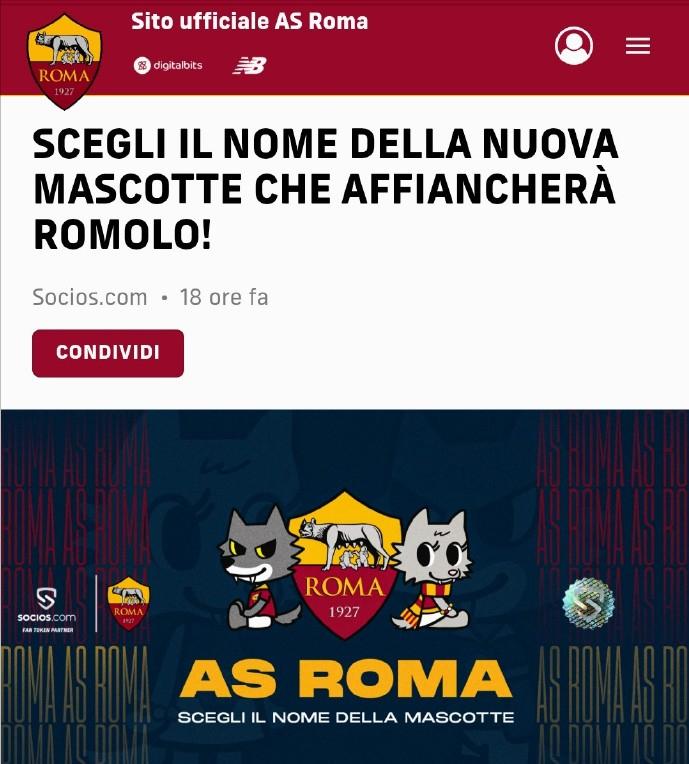Screen dimensions: 689x764
Task: Open the user profile icon
Action: tap(574, 46)
